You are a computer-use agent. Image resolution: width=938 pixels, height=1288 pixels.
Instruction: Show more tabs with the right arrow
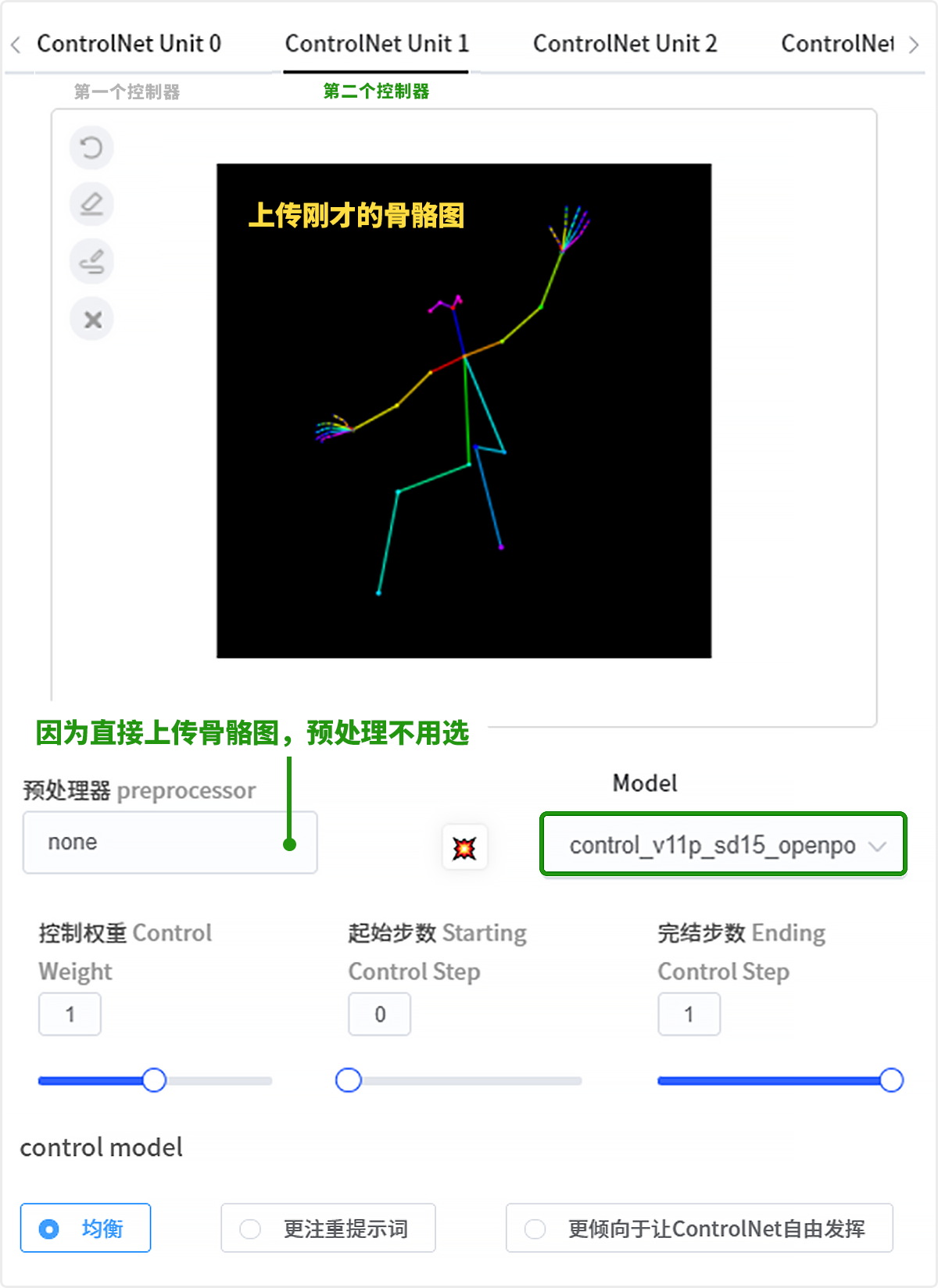pyautogui.click(x=914, y=45)
